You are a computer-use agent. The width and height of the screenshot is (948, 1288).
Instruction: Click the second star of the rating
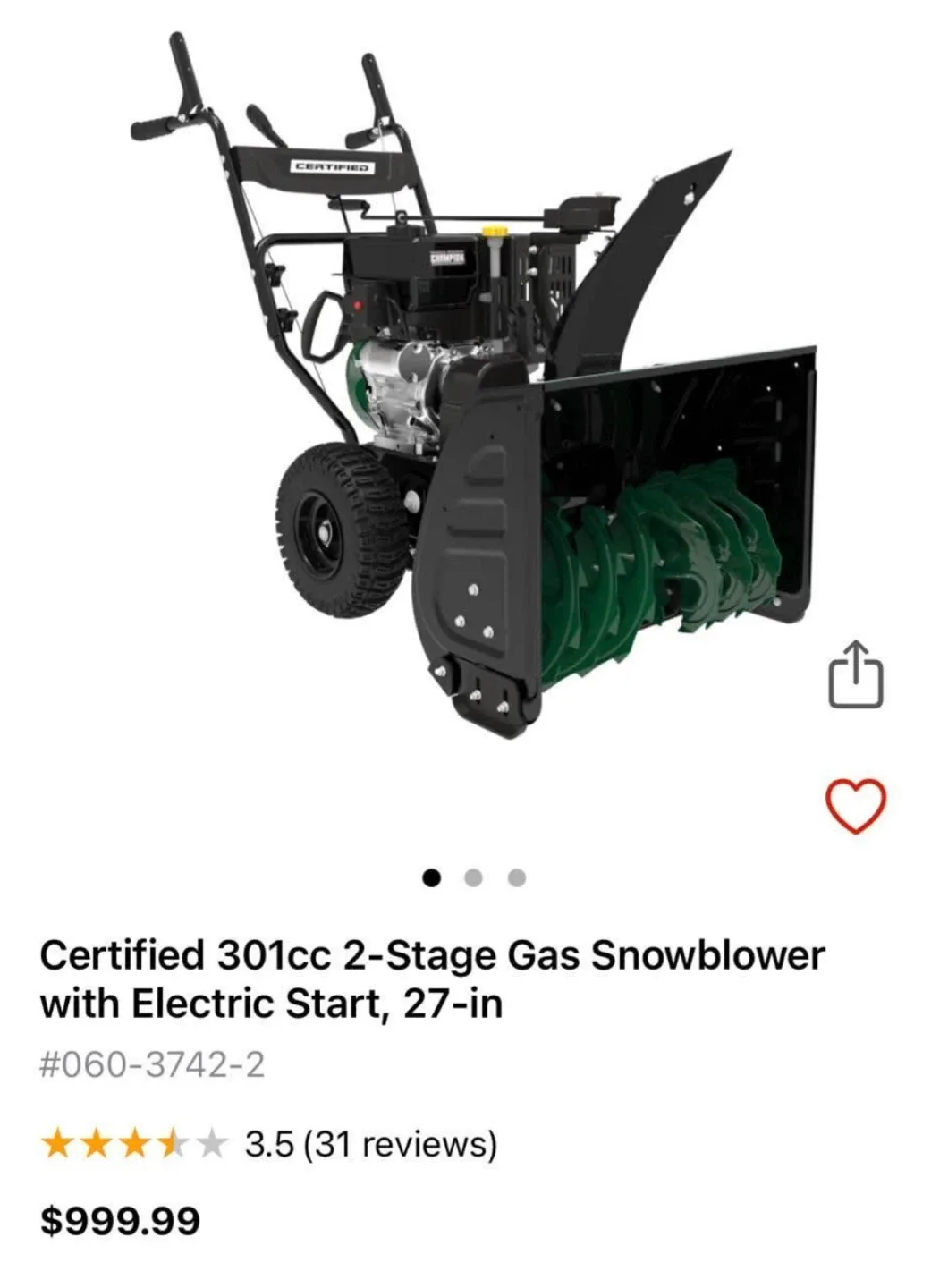pos(100,1142)
